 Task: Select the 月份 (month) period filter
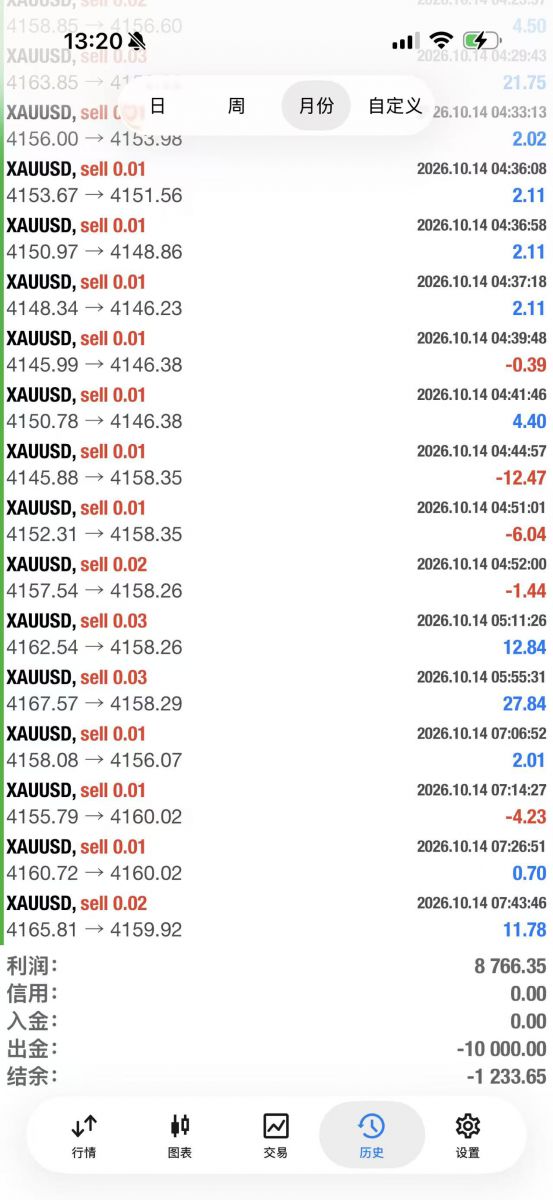click(316, 106)
